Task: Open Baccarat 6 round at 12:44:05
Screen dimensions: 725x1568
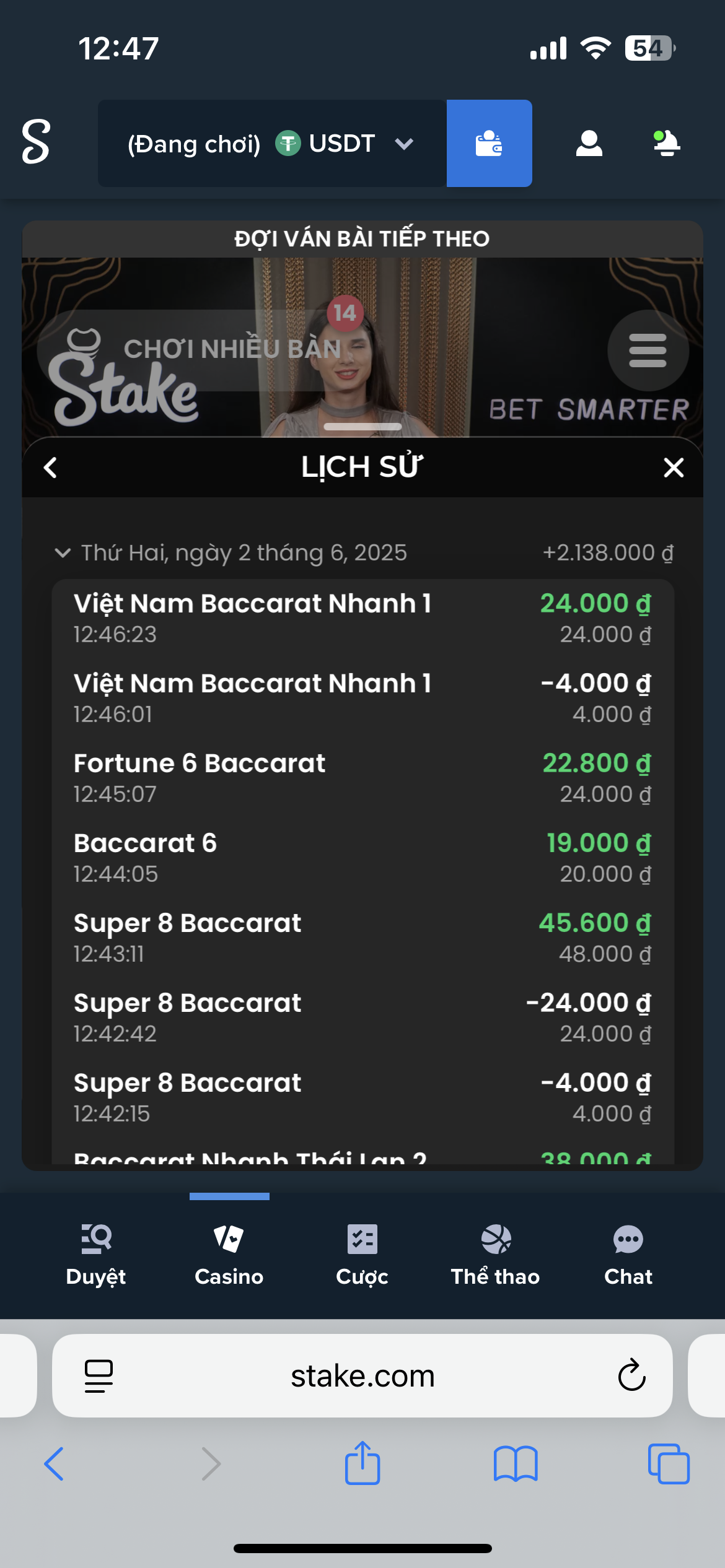Action: pos(362,857)
